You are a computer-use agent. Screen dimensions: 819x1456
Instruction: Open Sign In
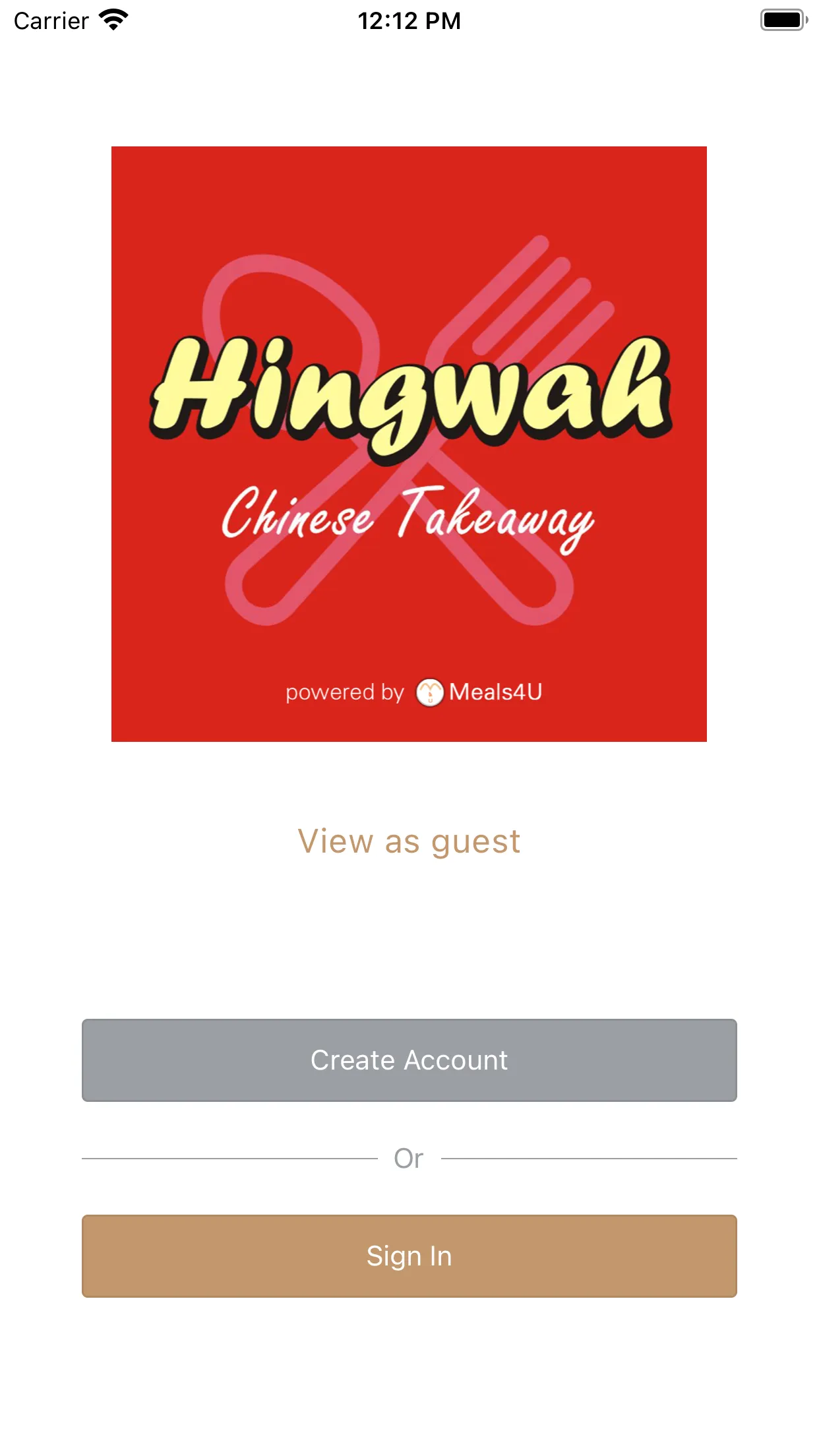[x=409, y=1256]
